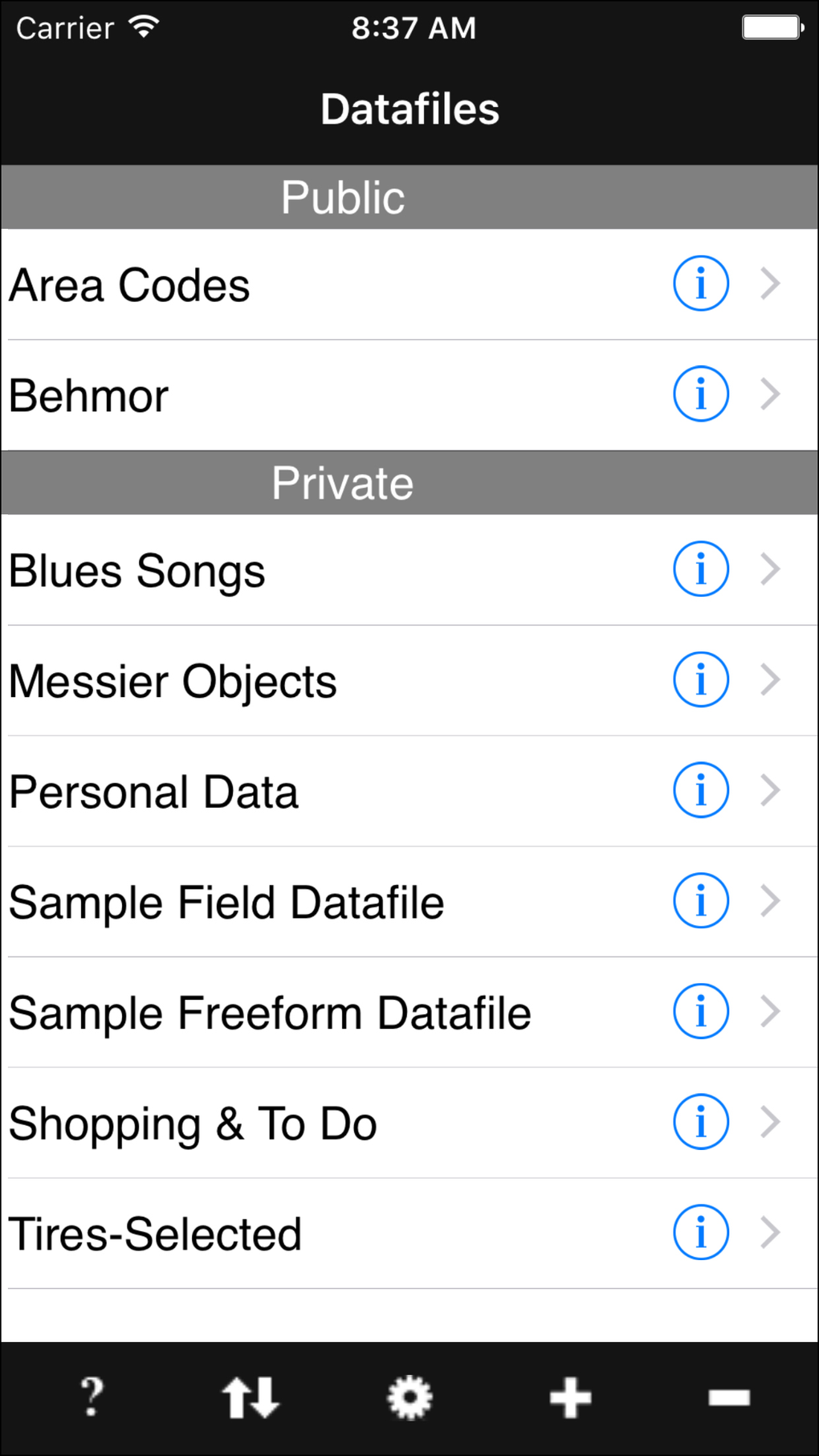Tap the info circle beside Behmor
819x1456 pixels.
pos(700,394)
